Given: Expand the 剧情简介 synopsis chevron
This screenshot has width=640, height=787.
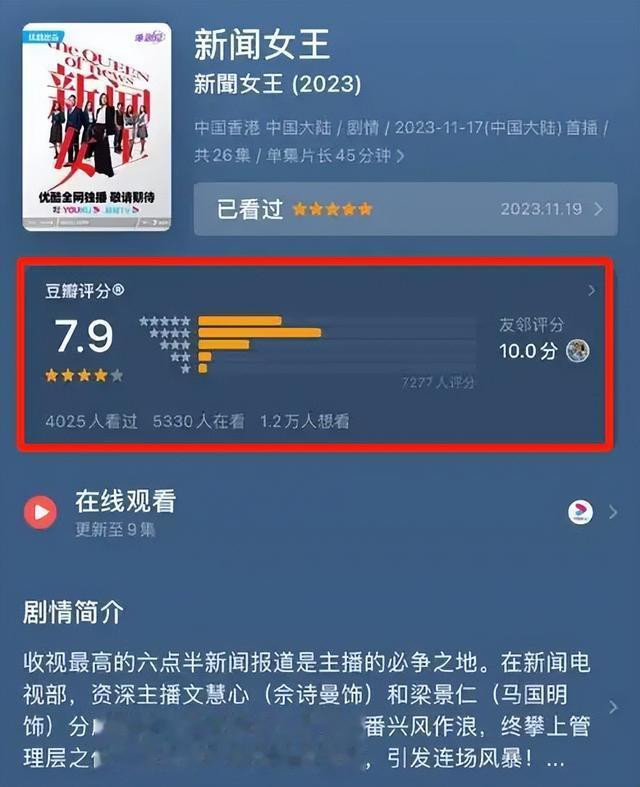Looking at the screenshot, I should [612, 708].
